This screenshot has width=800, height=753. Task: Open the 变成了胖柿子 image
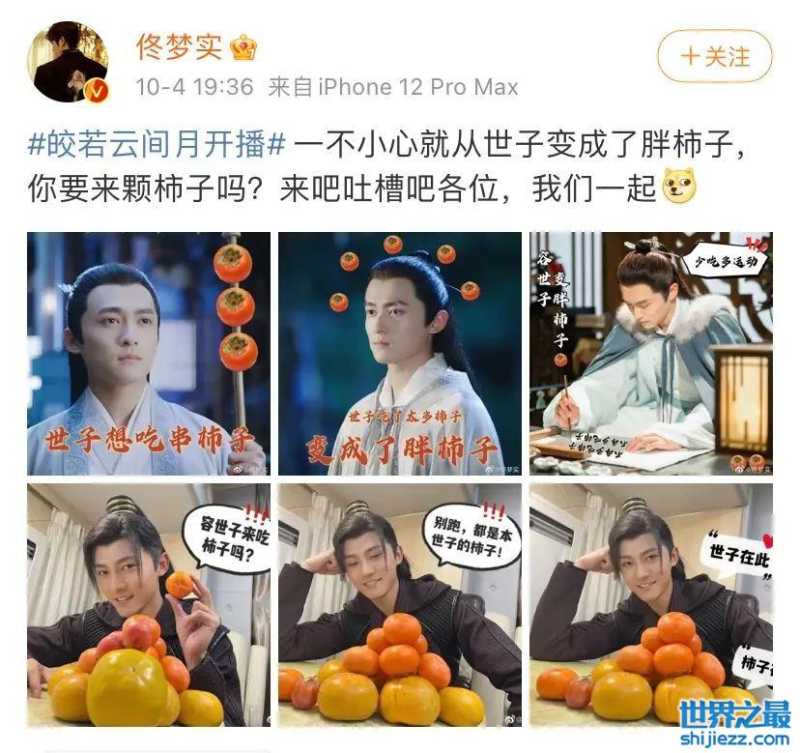[399, 353]
